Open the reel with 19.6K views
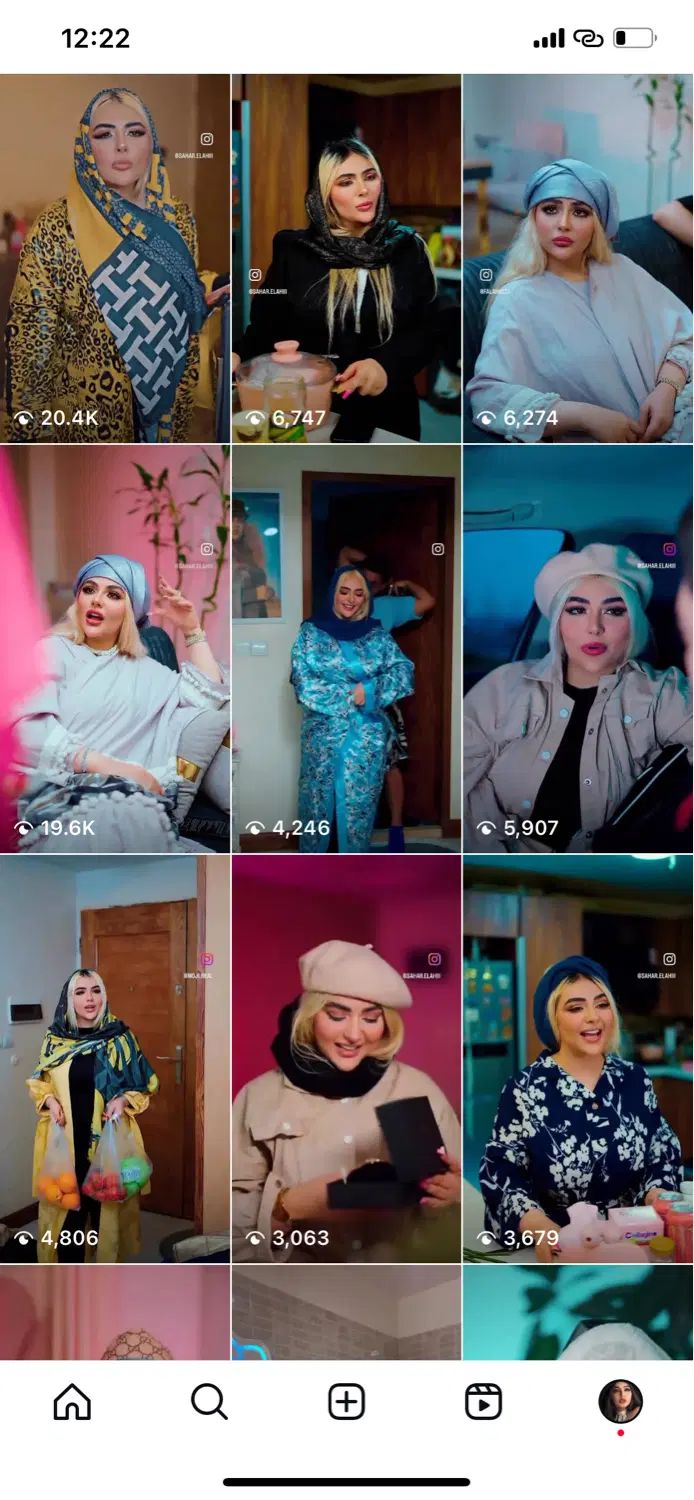The height and width of the screenshot is (1500, 694). [115, 648]
